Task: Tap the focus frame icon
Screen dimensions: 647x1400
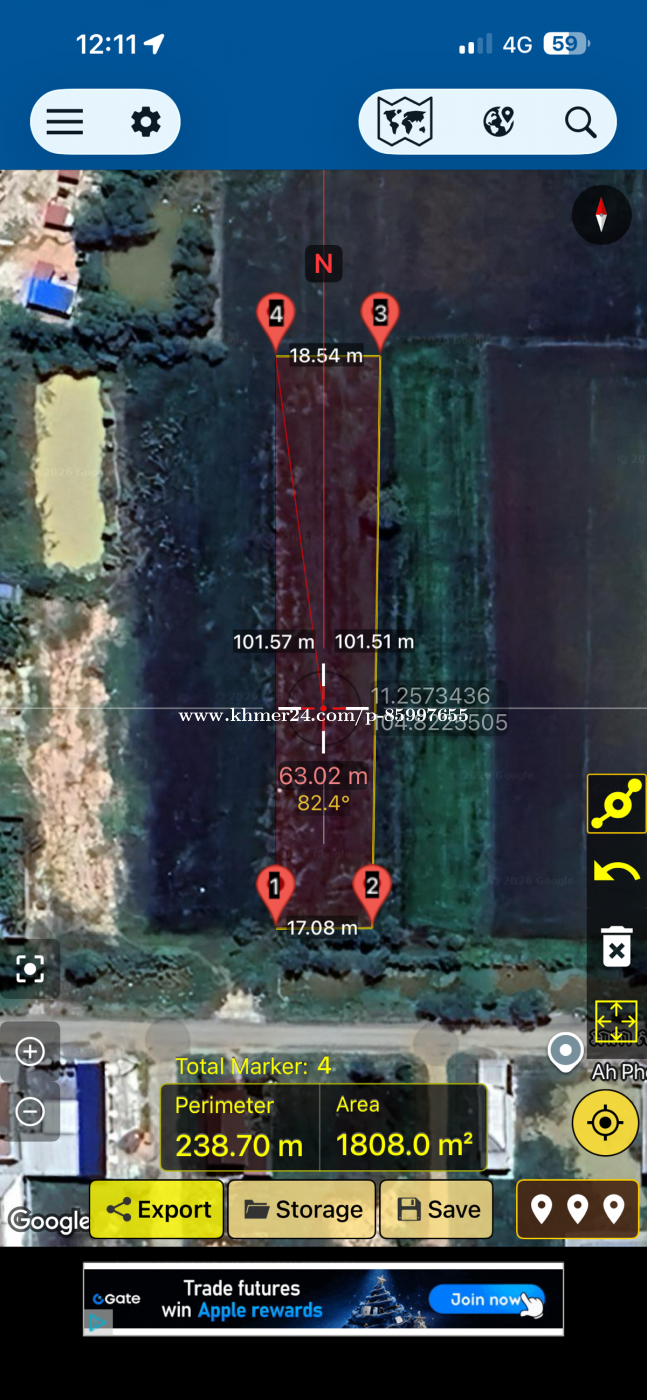Action: pyautogui.click(x=30, y=968)
